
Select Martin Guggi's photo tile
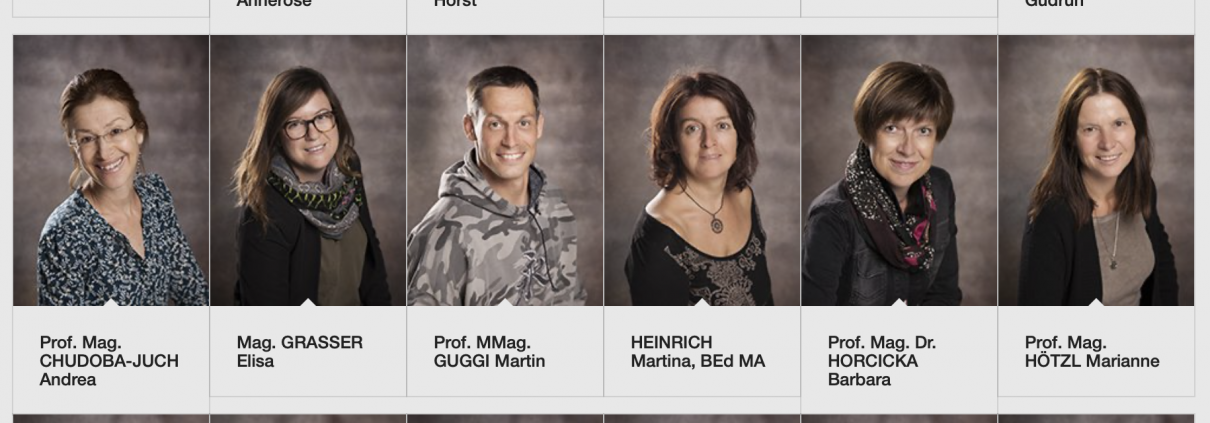[x=505, y=172]
